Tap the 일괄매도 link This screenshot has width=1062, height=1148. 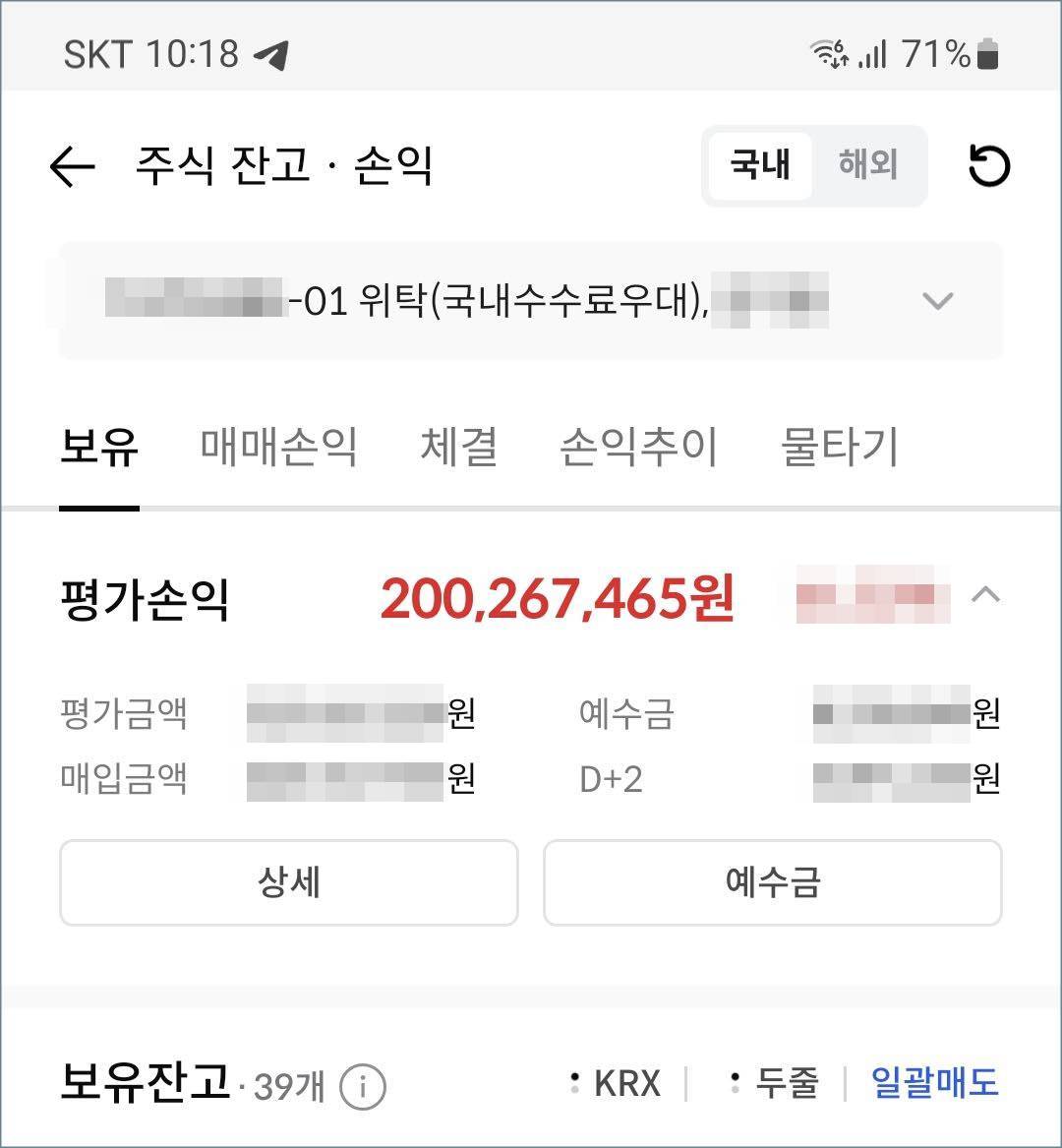coord(934,1084)
